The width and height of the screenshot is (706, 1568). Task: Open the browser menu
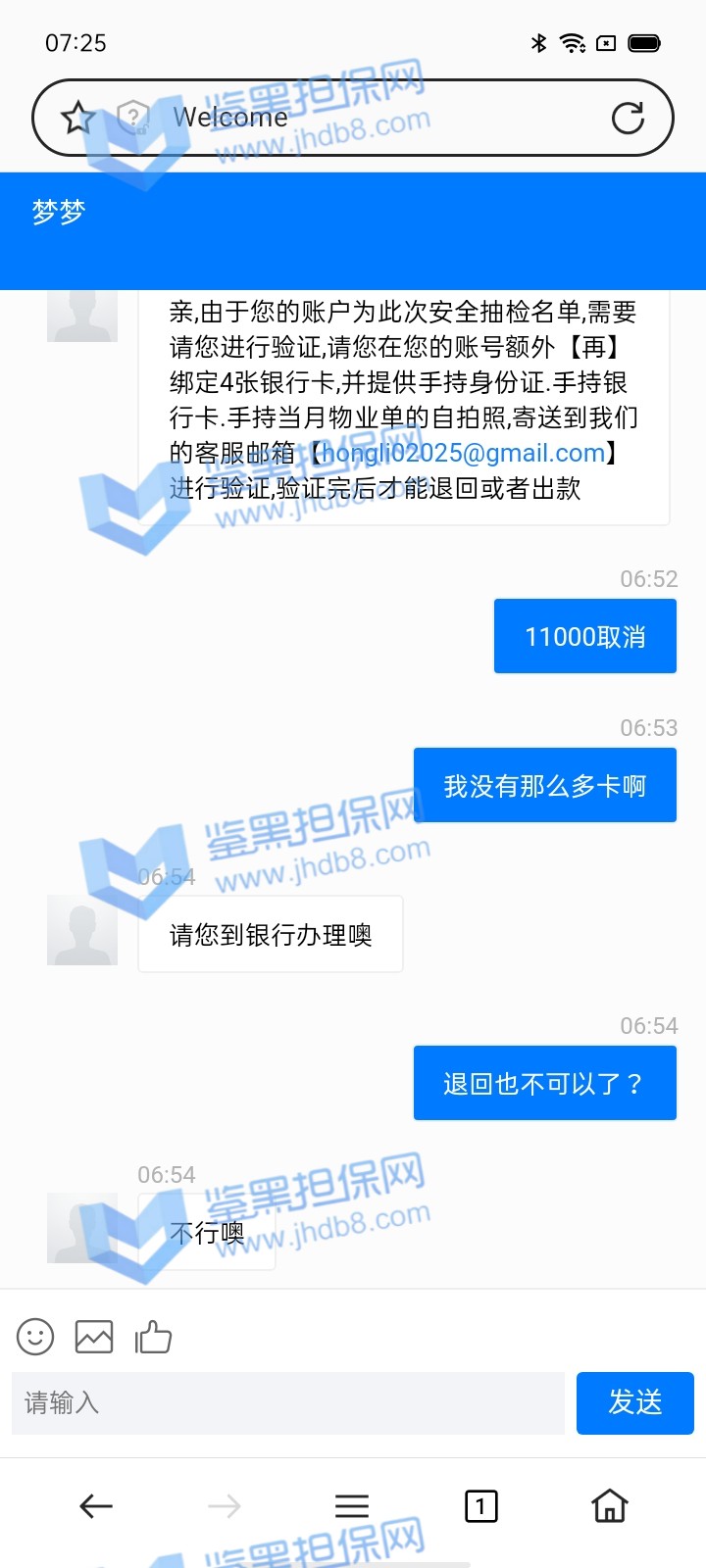click(x=352, y=1506)
